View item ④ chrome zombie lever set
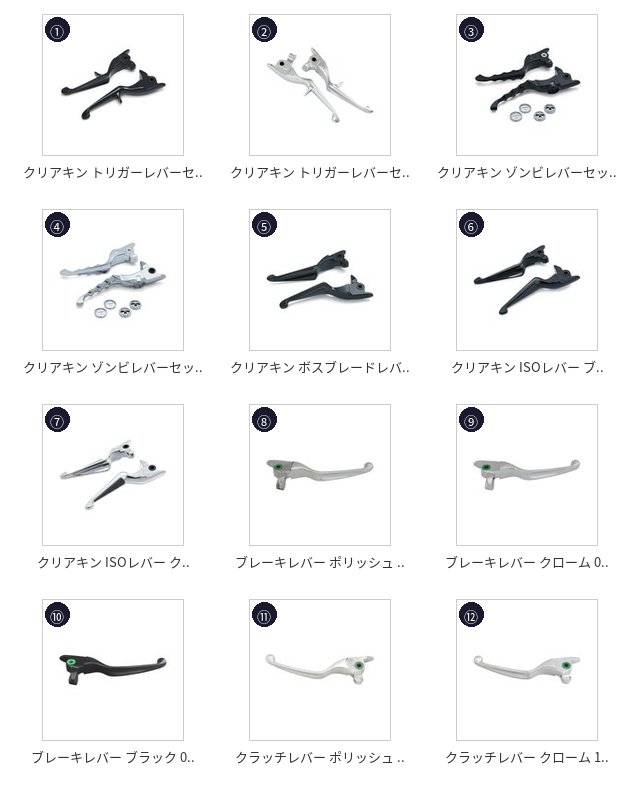 pyautogui.click(x=113, y=280)
